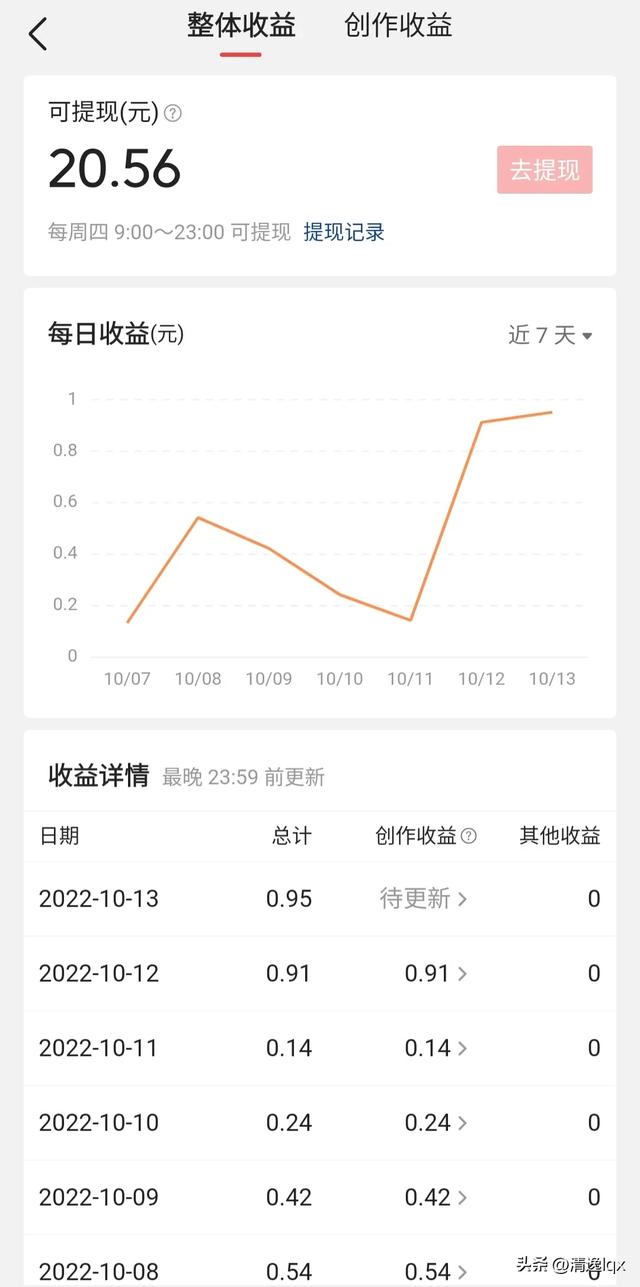This screenshot has width=640, height=1287.
Task: Go back using the top-left arrow
Action: point(38,34)
